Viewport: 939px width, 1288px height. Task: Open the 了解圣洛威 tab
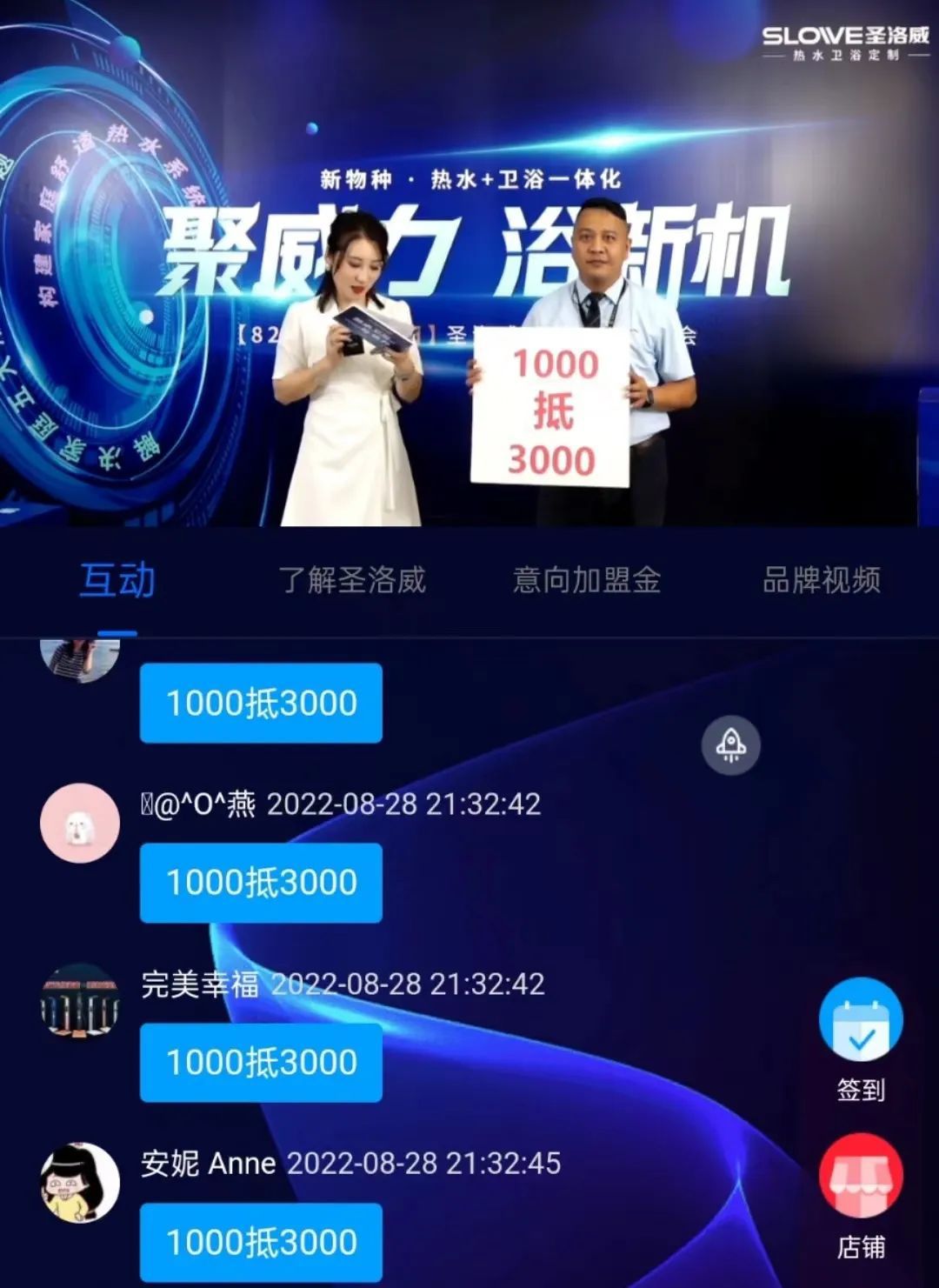click(x=352, y=580)
